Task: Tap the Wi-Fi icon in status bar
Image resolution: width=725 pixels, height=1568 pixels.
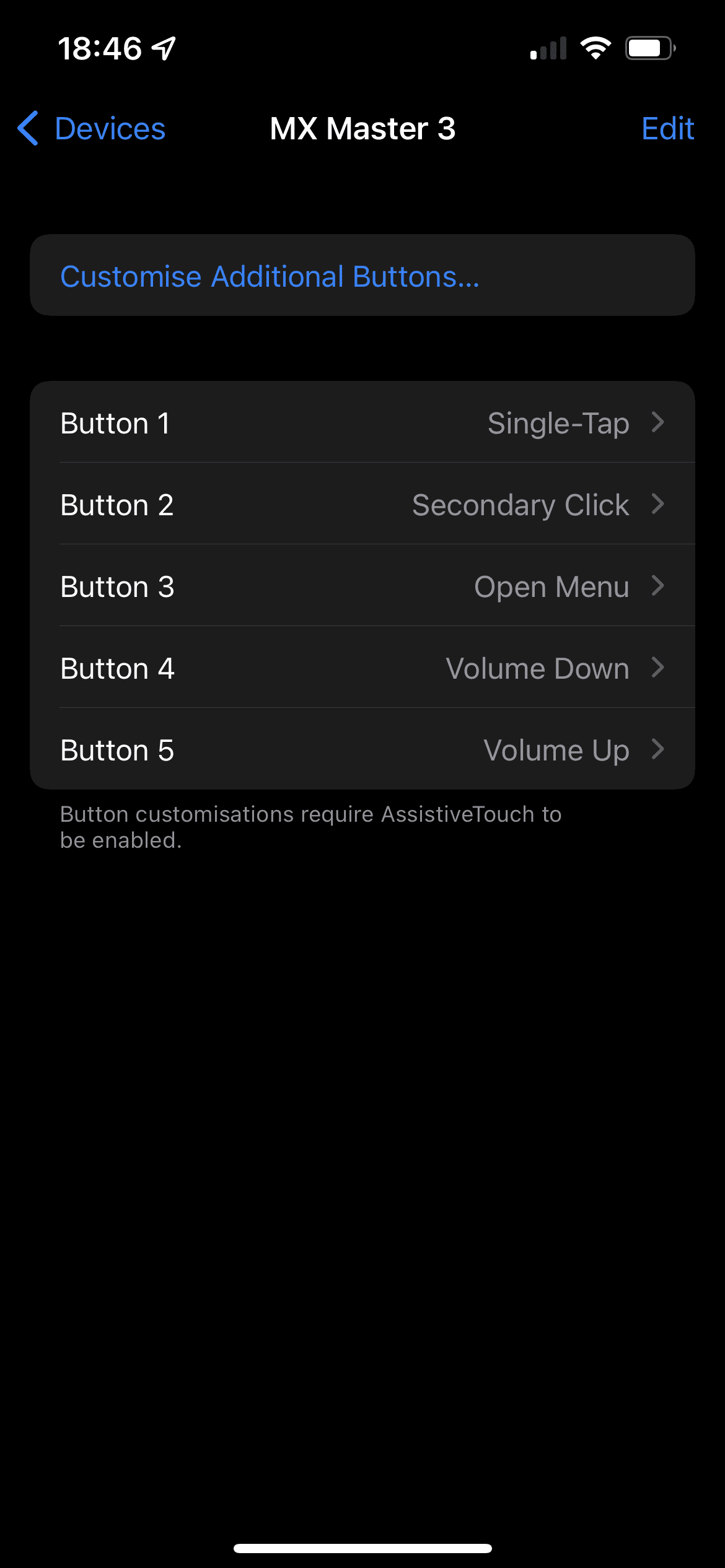Action: (x=597, y=47)
